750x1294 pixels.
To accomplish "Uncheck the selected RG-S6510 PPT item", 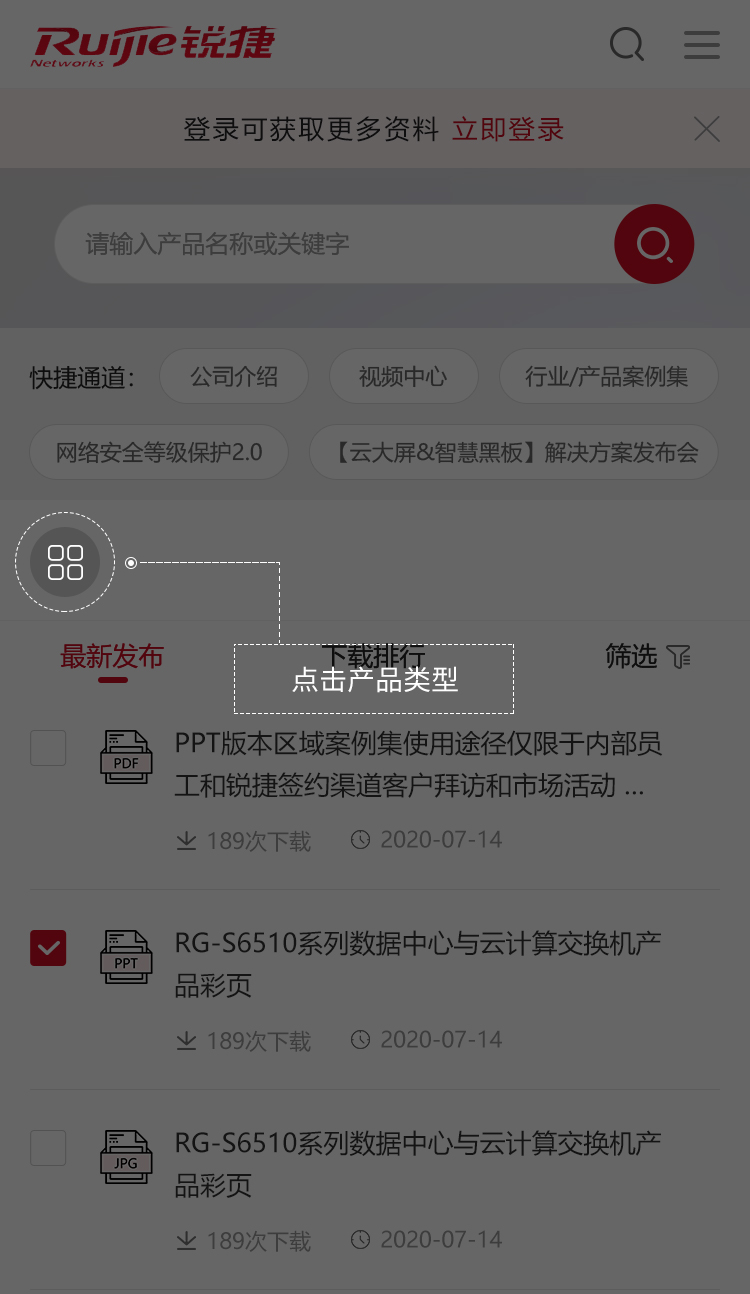I will coord(48,947).
